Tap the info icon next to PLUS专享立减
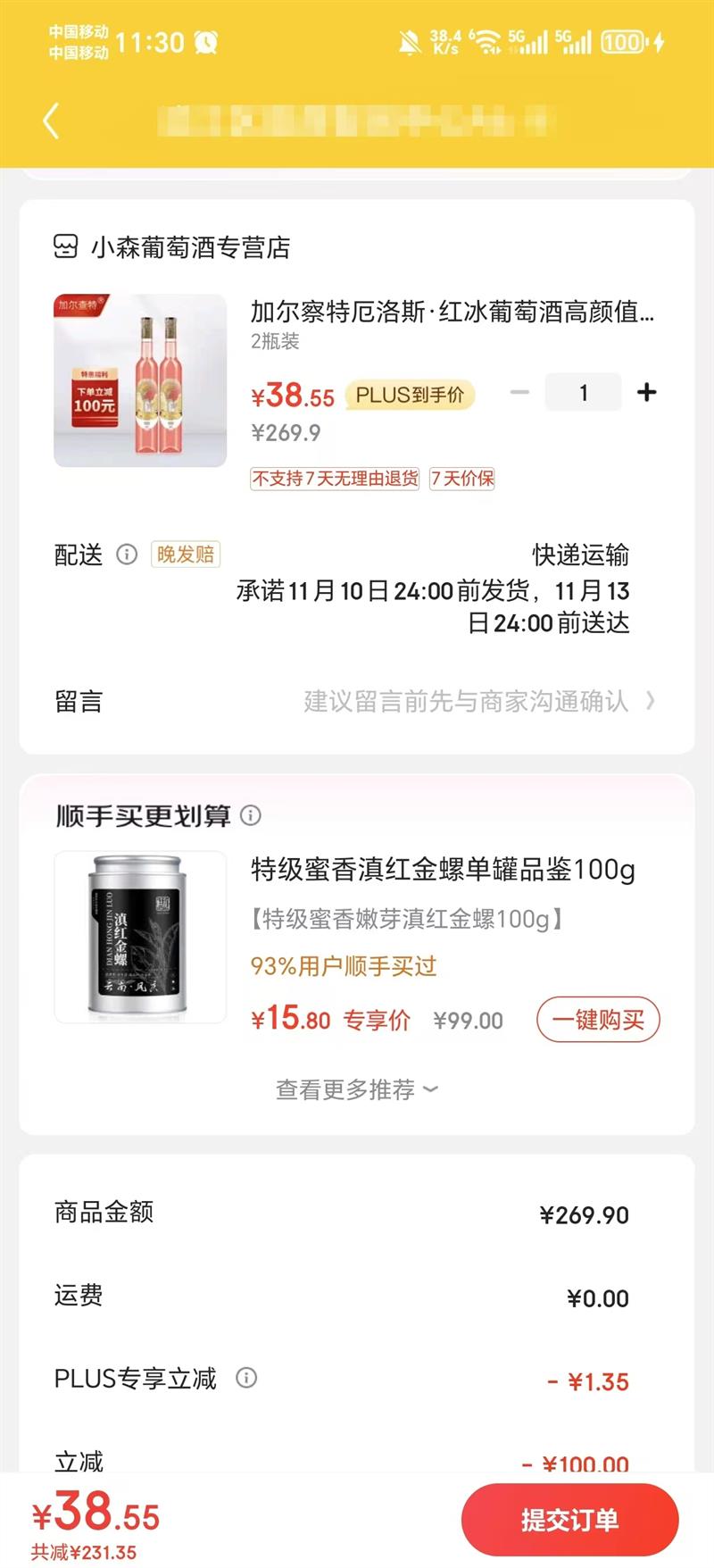This screenshot has width=714, height=1568. 247,1380
